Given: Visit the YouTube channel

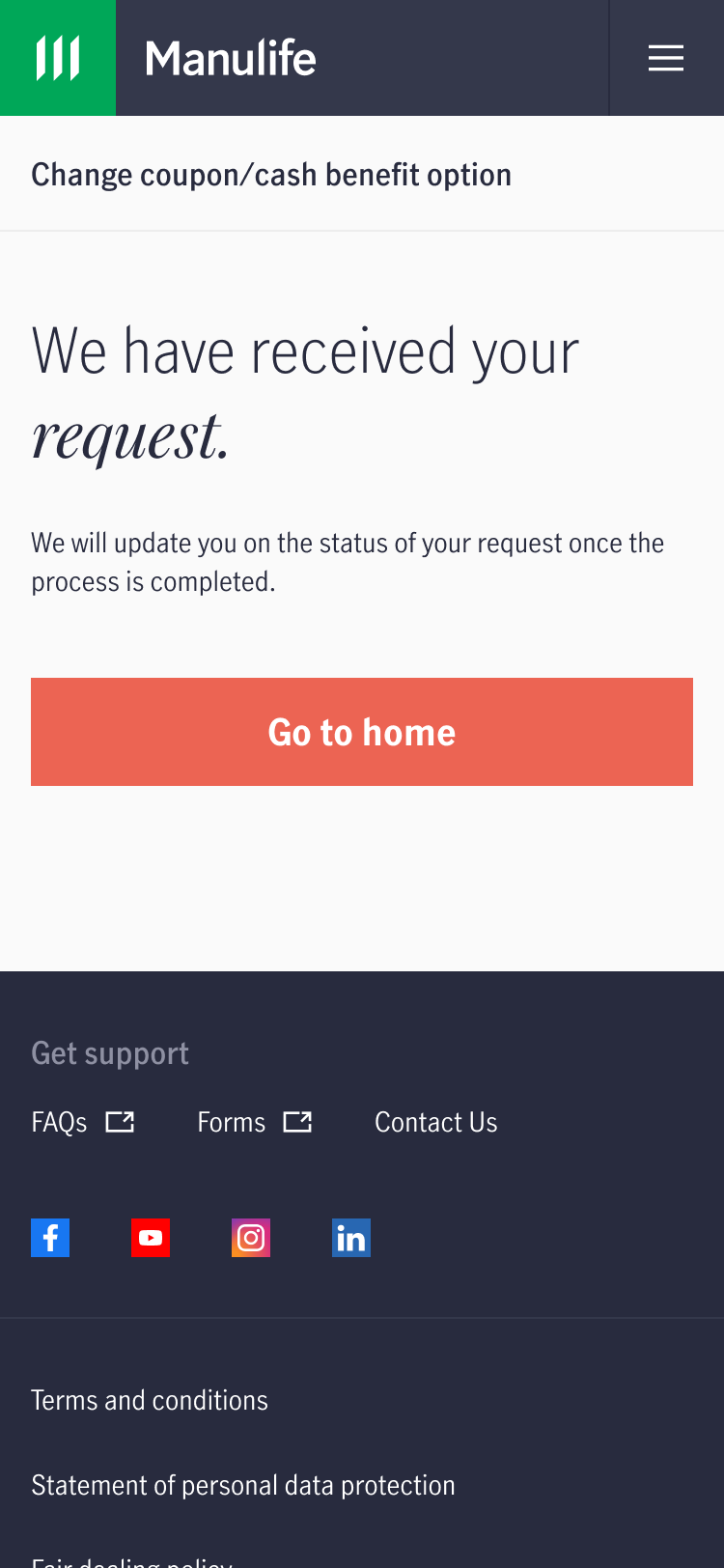Looking at the screenshot, I should [x=151, y=1238].
